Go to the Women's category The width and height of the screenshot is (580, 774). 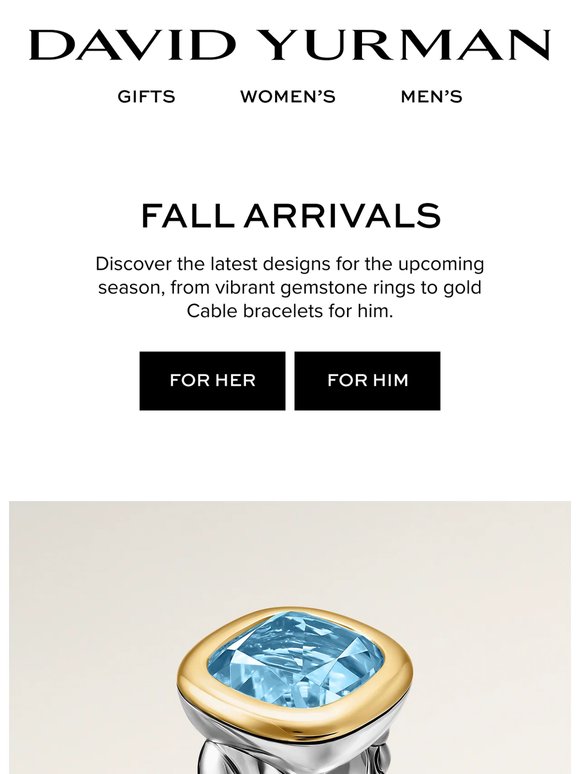click(288, 96)
